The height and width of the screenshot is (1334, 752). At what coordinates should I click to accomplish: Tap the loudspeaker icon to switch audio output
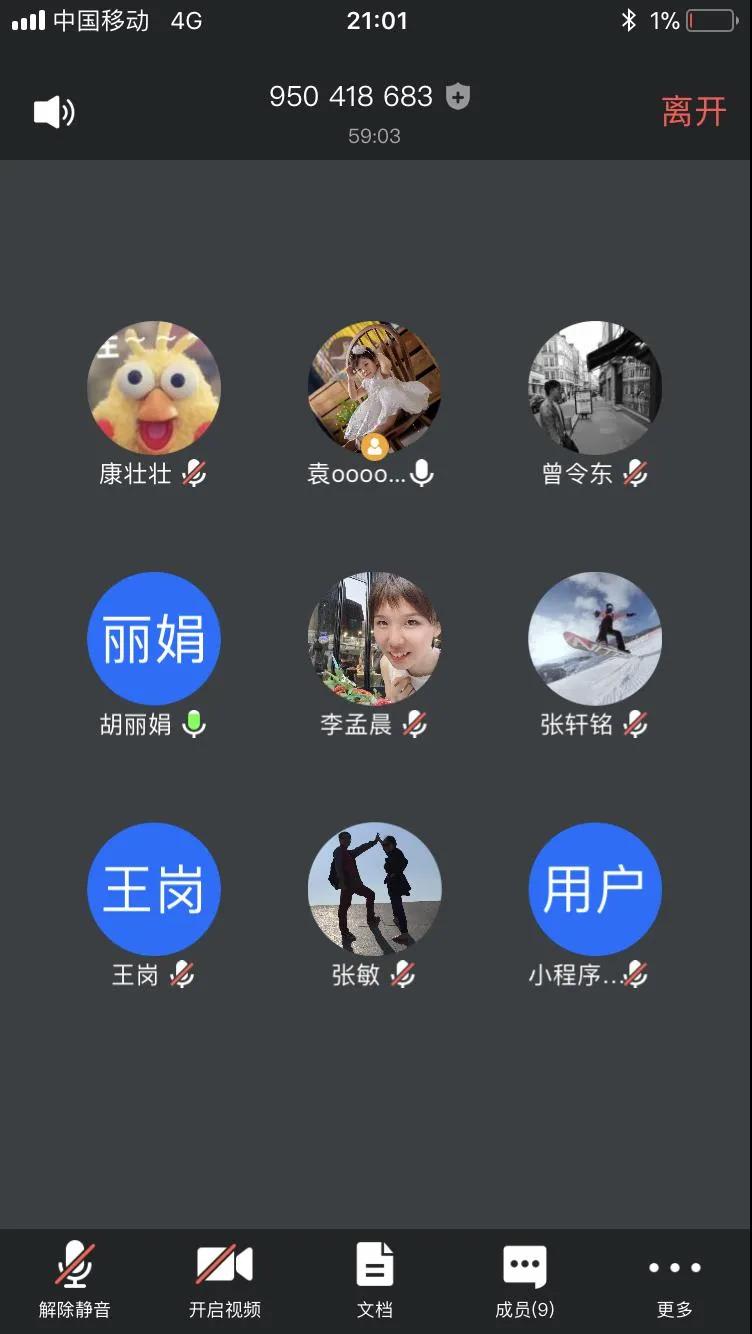[54, 112]
